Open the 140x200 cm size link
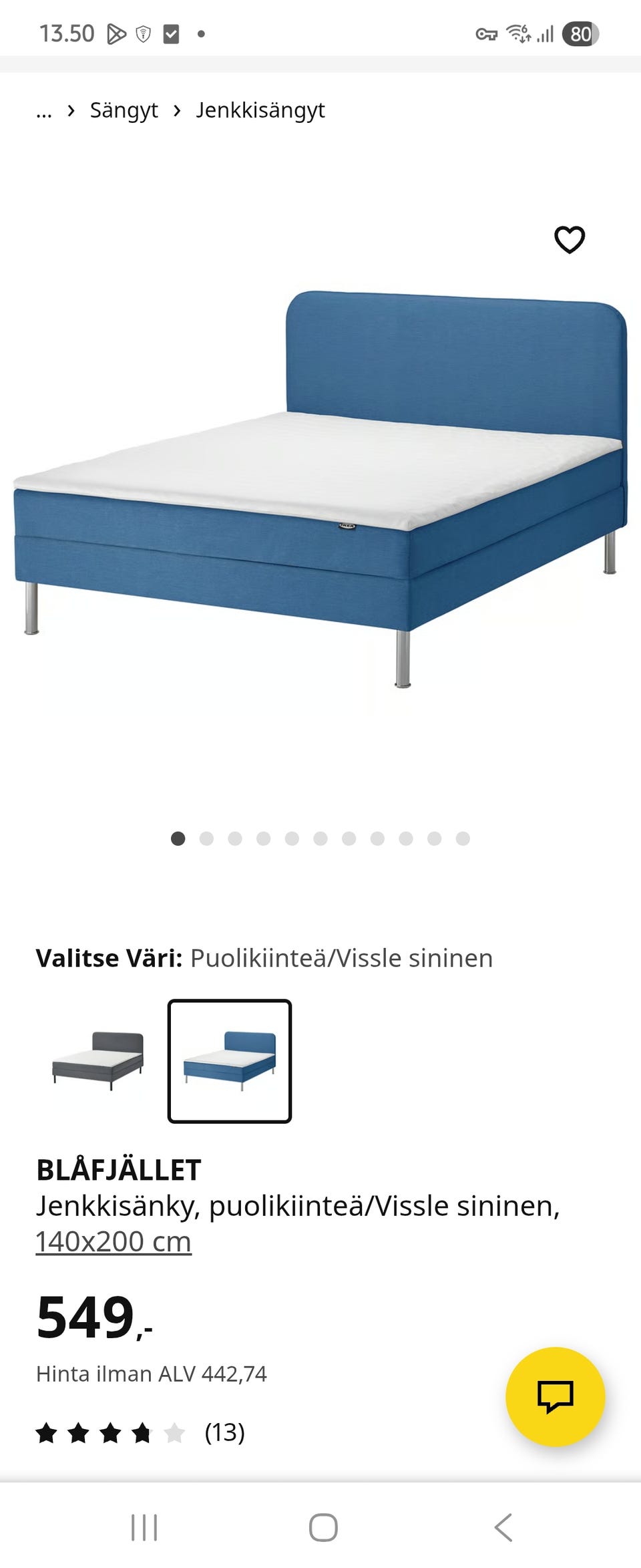 coord(114,1241)
